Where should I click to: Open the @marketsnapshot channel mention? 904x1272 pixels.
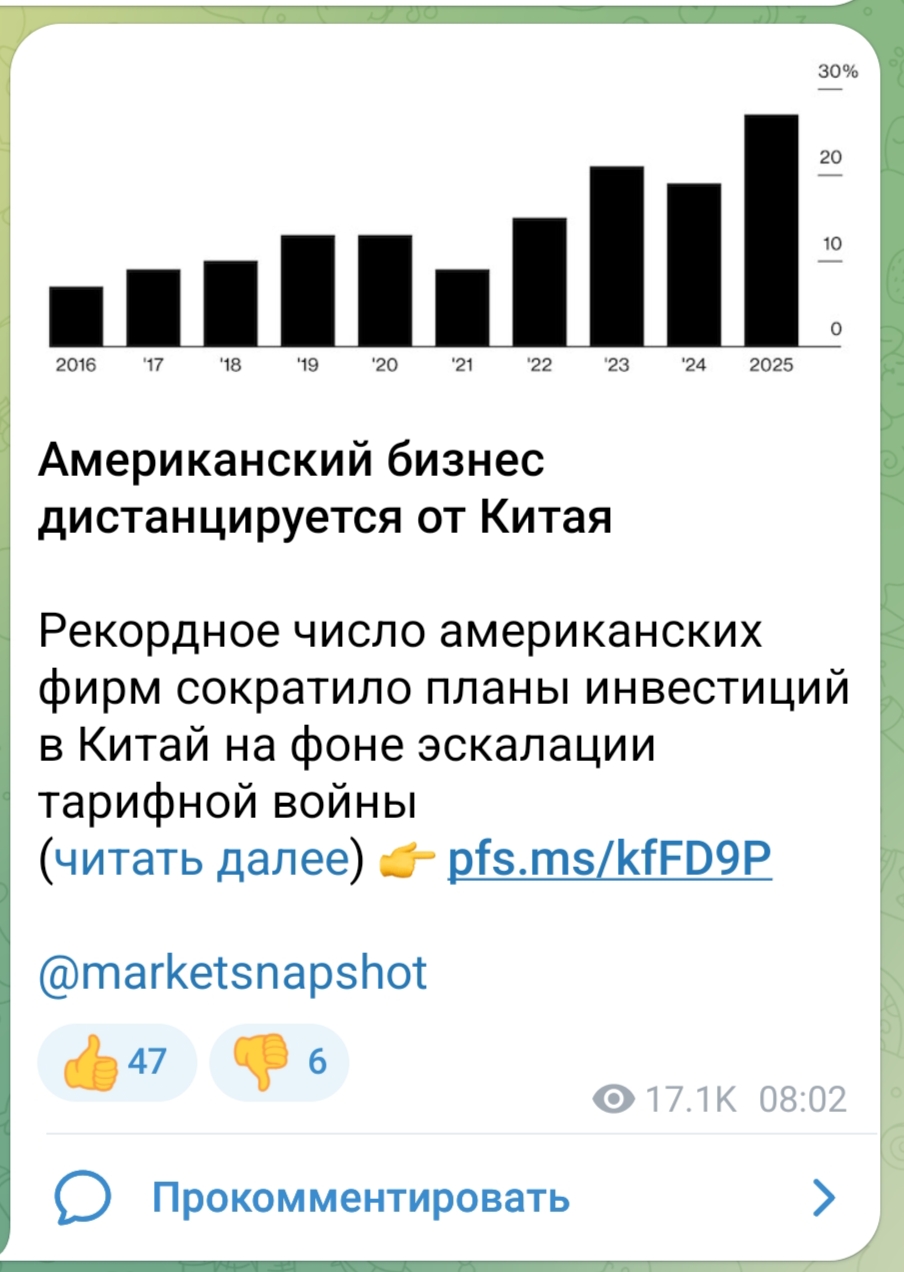coord(232,971)
